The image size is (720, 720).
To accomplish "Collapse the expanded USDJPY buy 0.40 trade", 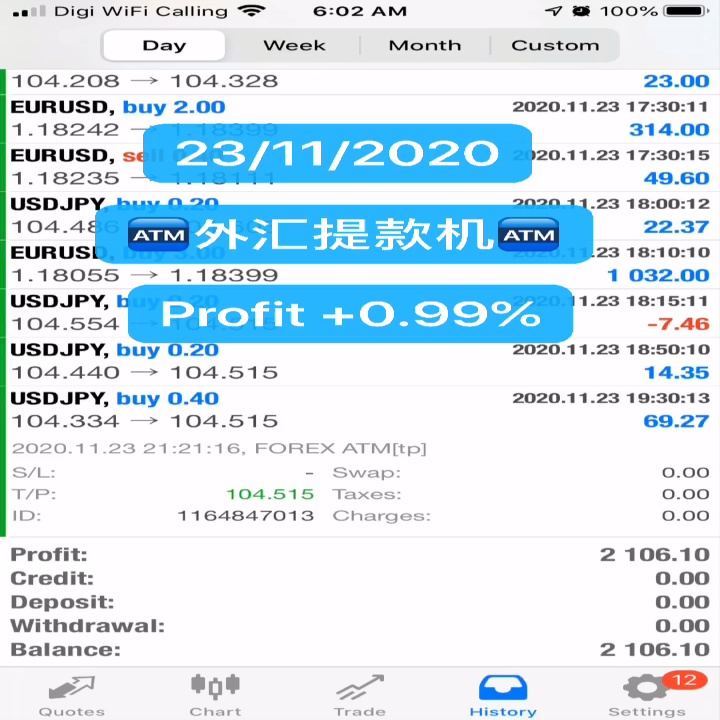I will [x=360, y=410].
